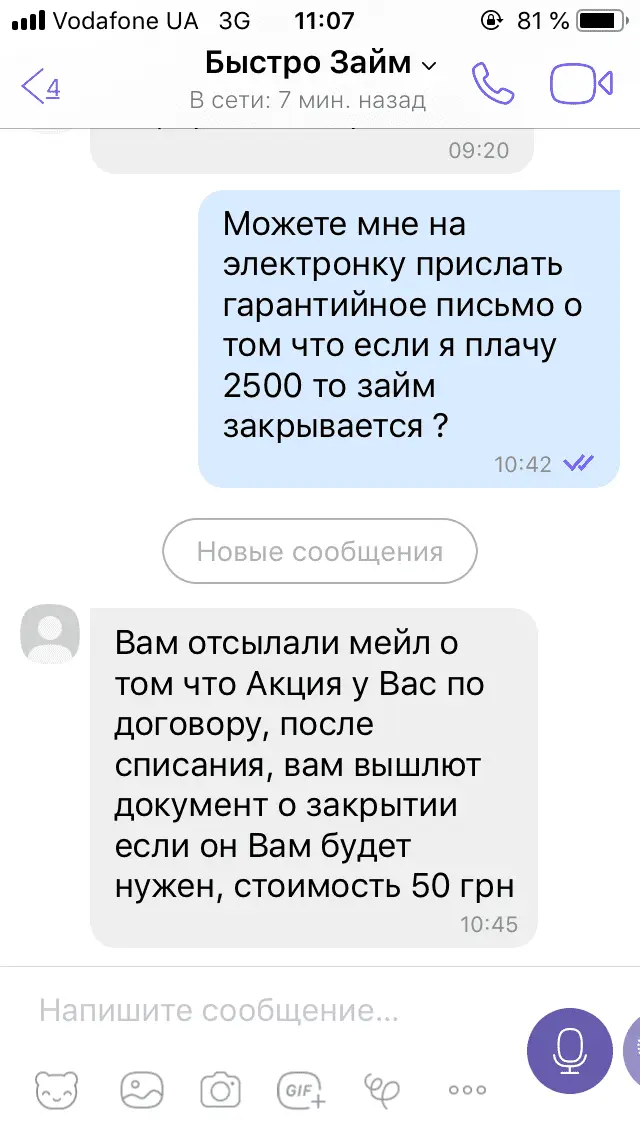Add a GIF to the message

coord(301,1089)
